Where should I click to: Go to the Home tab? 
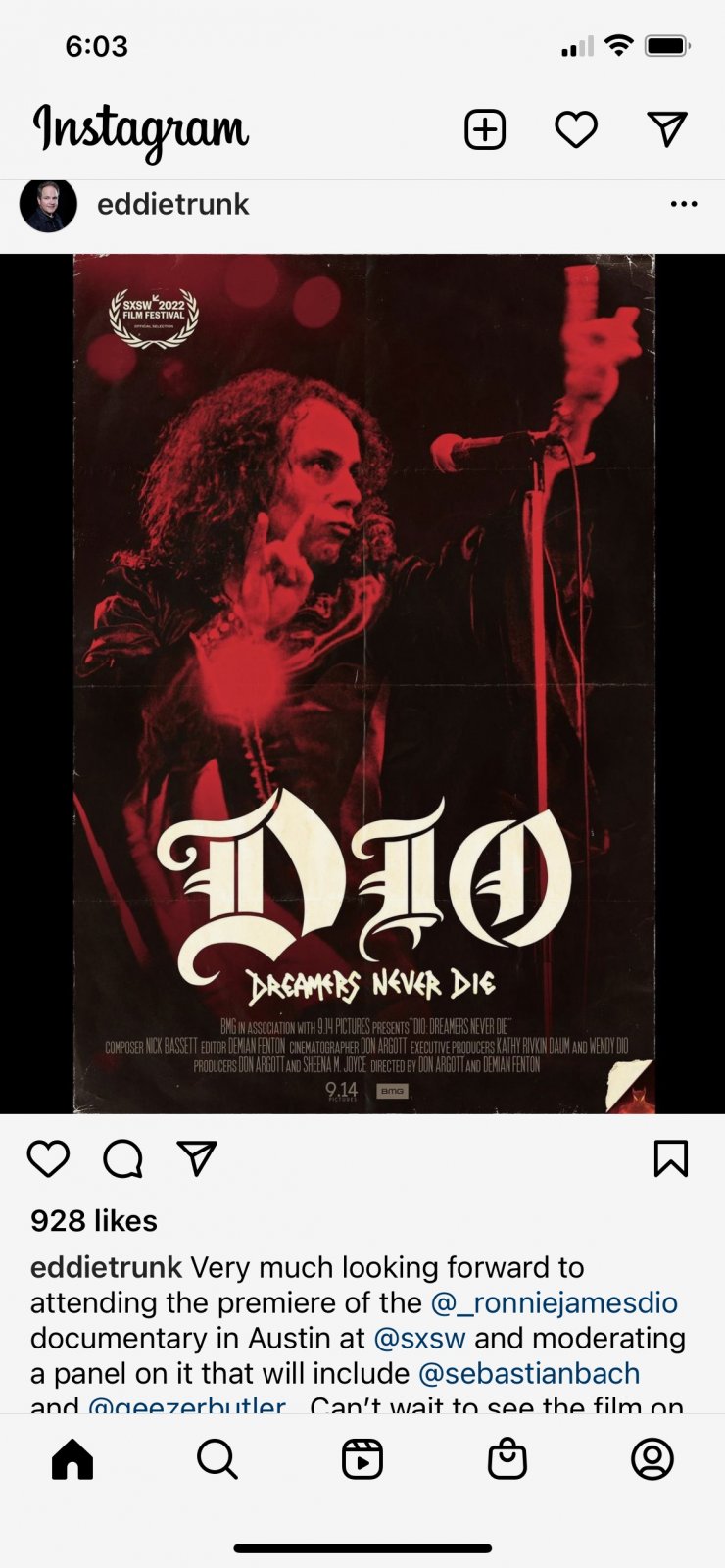point(72,1459)
